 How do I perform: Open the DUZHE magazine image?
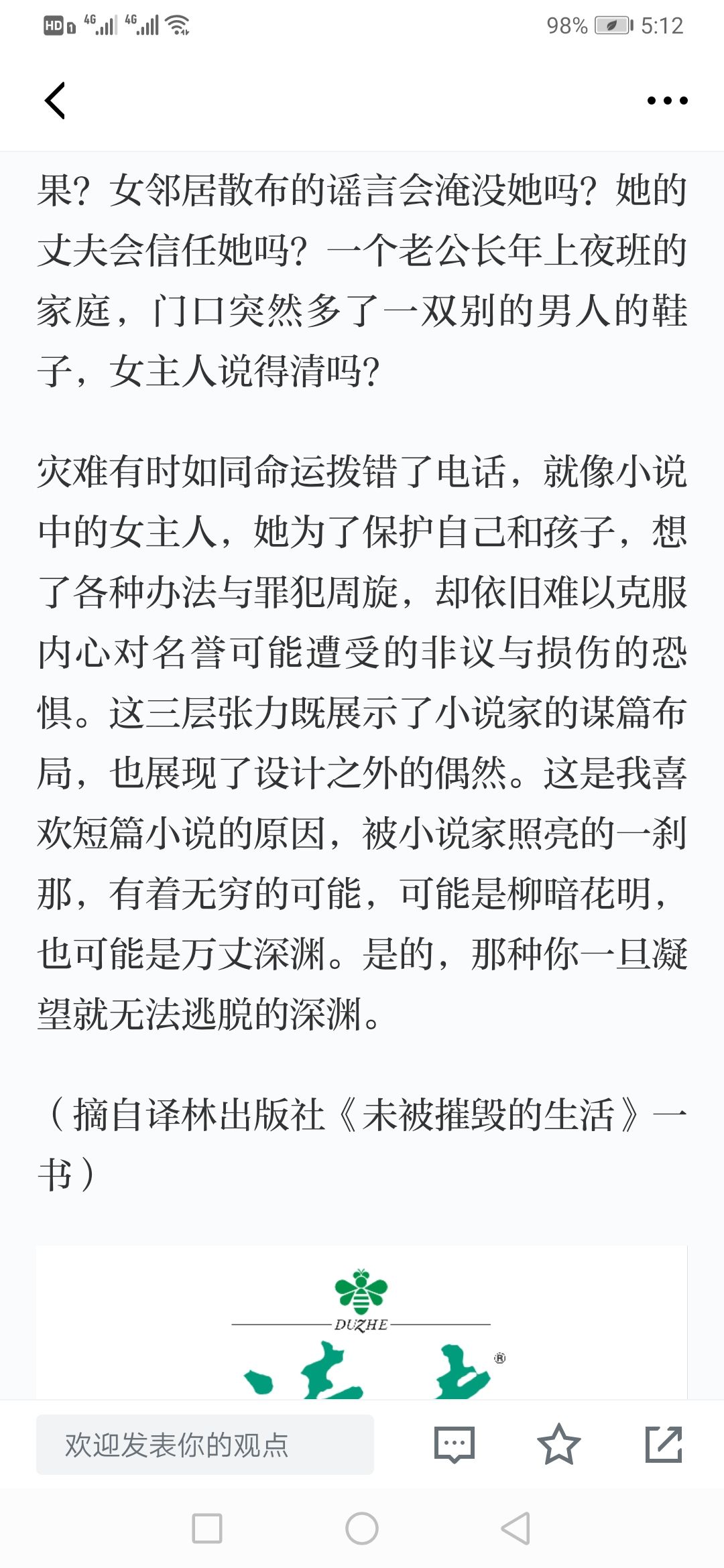click(x=362, y=1322)
